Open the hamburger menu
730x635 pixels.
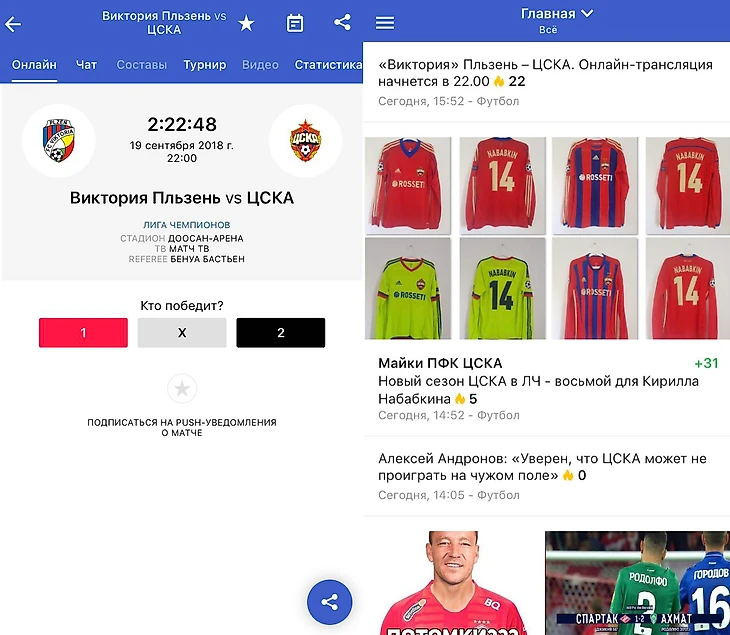(385, 23)
